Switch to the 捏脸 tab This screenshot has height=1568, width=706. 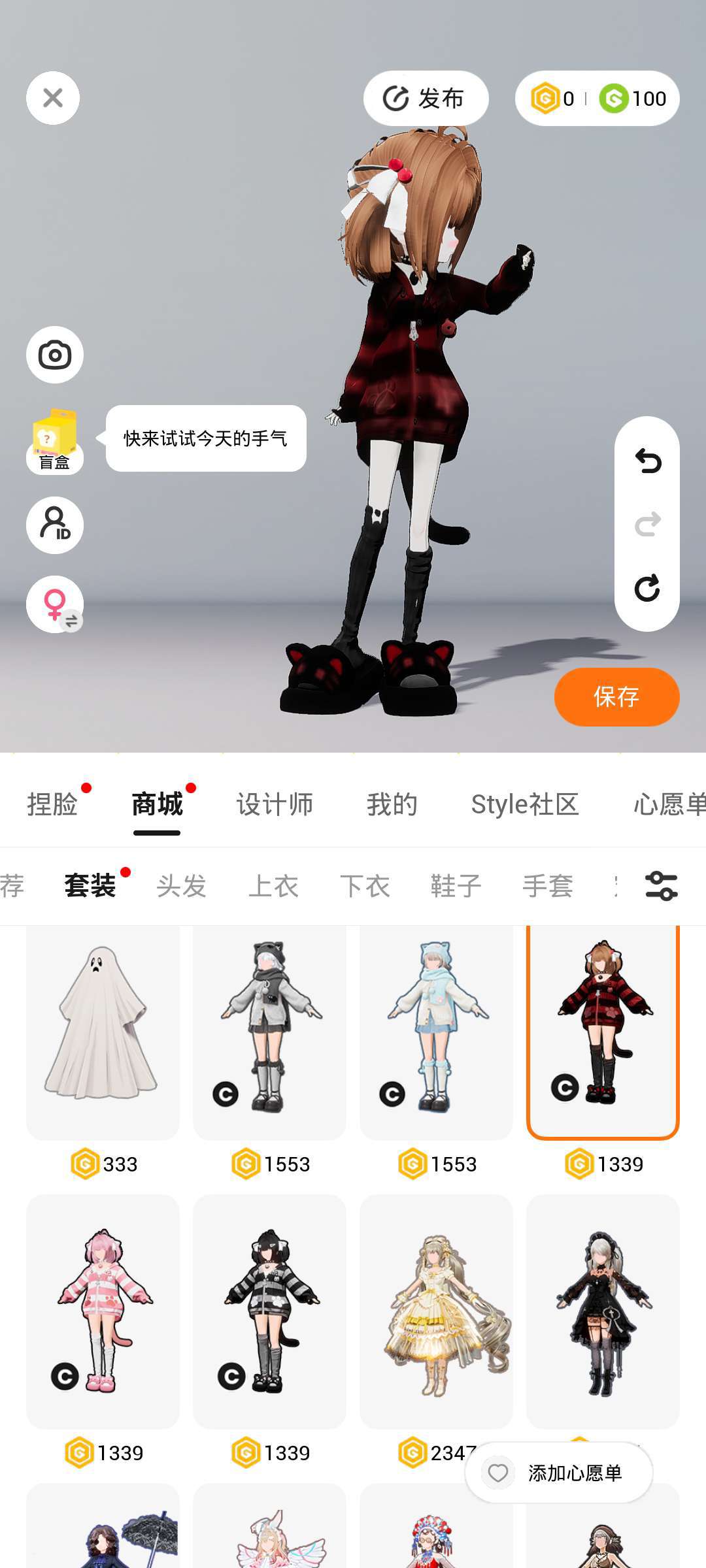52,804
